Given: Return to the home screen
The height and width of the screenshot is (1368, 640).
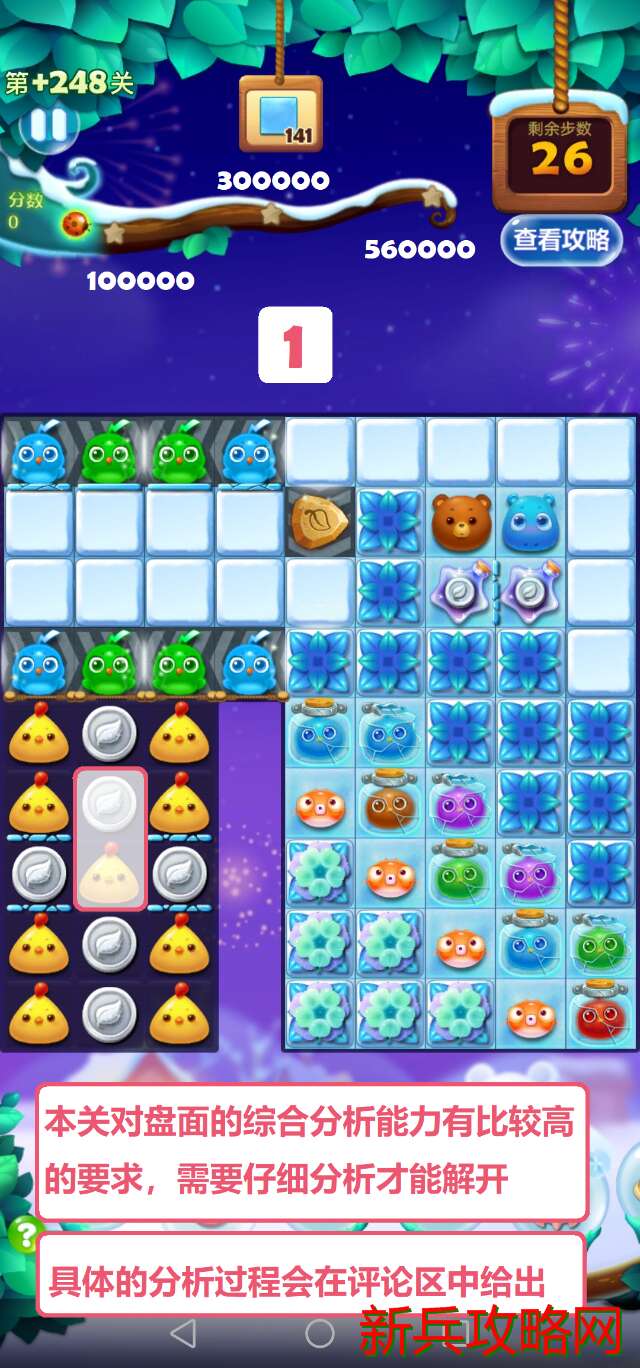Looking at the screenshot, I should (319, 1332).
